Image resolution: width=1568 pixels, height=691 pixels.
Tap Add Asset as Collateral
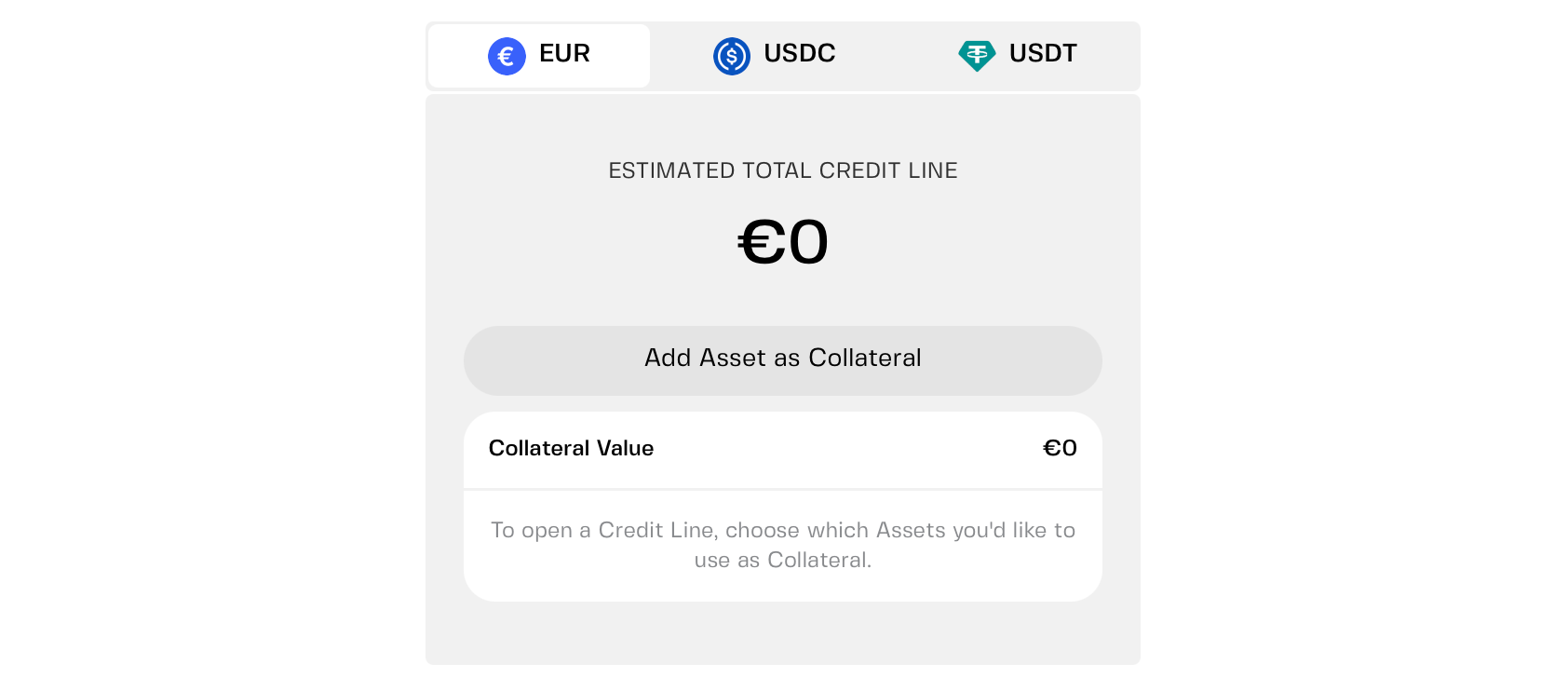pos(782,359)
